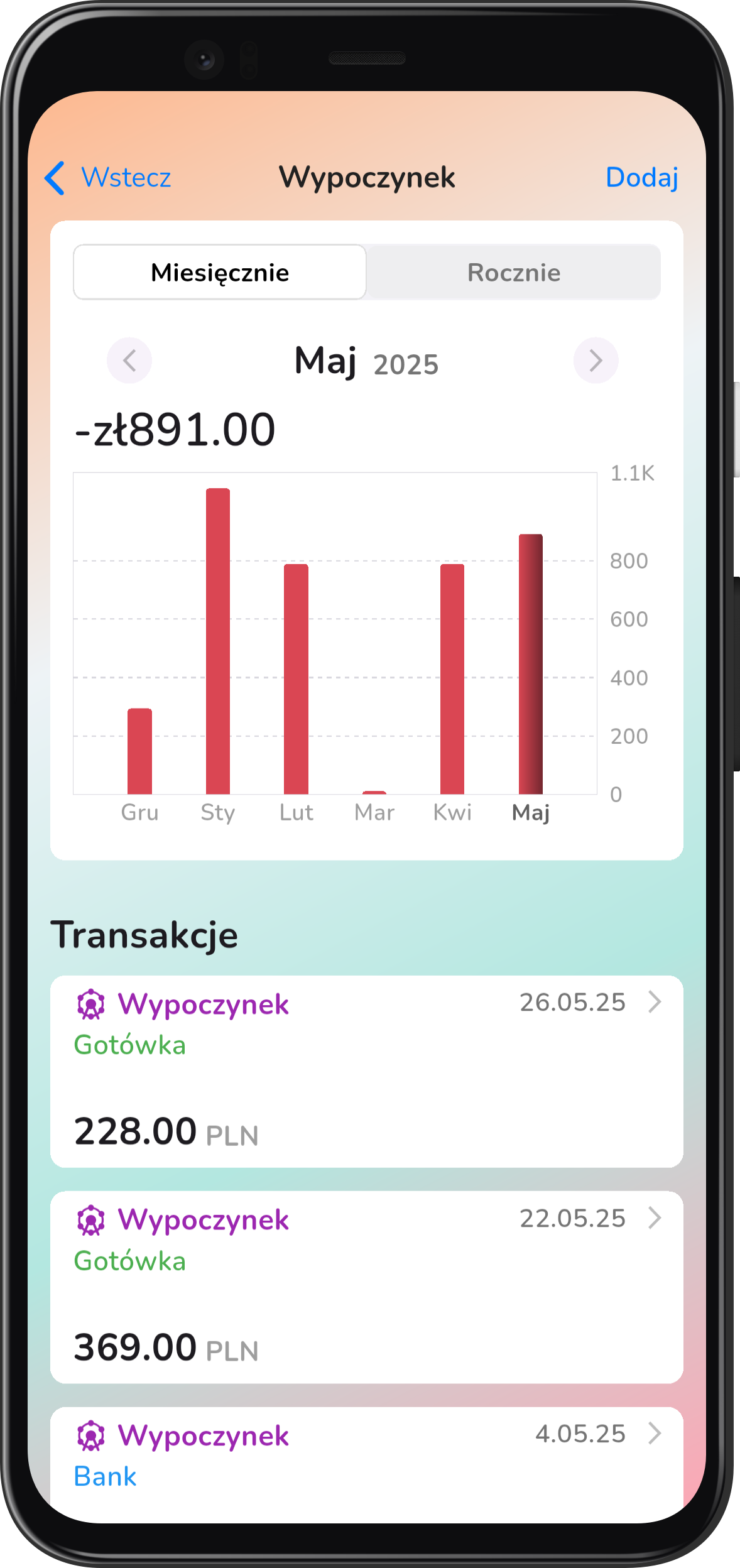
Task: Go to the next month arrow
Action: click(596, 361)
